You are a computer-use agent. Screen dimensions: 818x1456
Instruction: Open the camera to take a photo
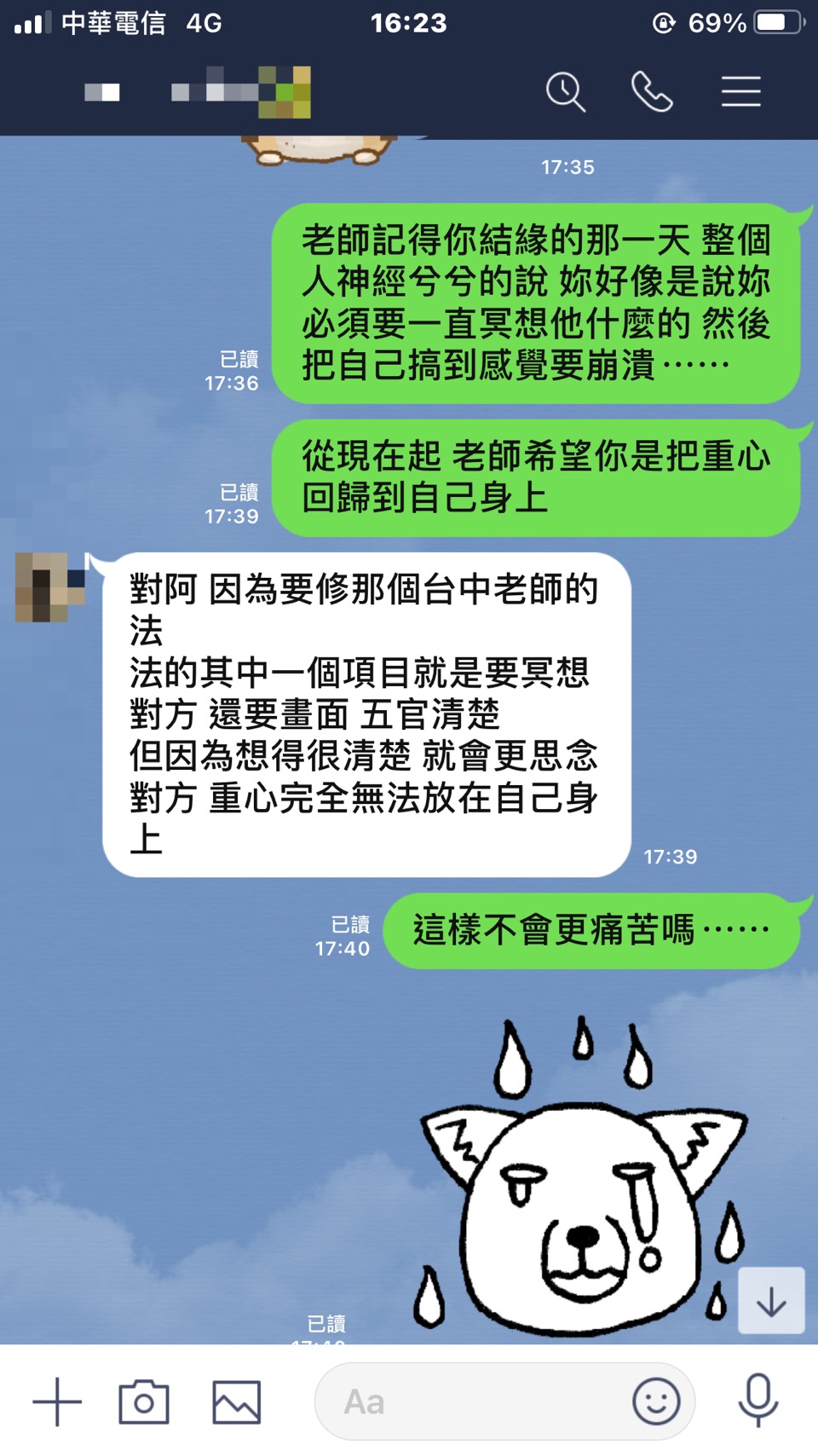tap(144, 1401)
